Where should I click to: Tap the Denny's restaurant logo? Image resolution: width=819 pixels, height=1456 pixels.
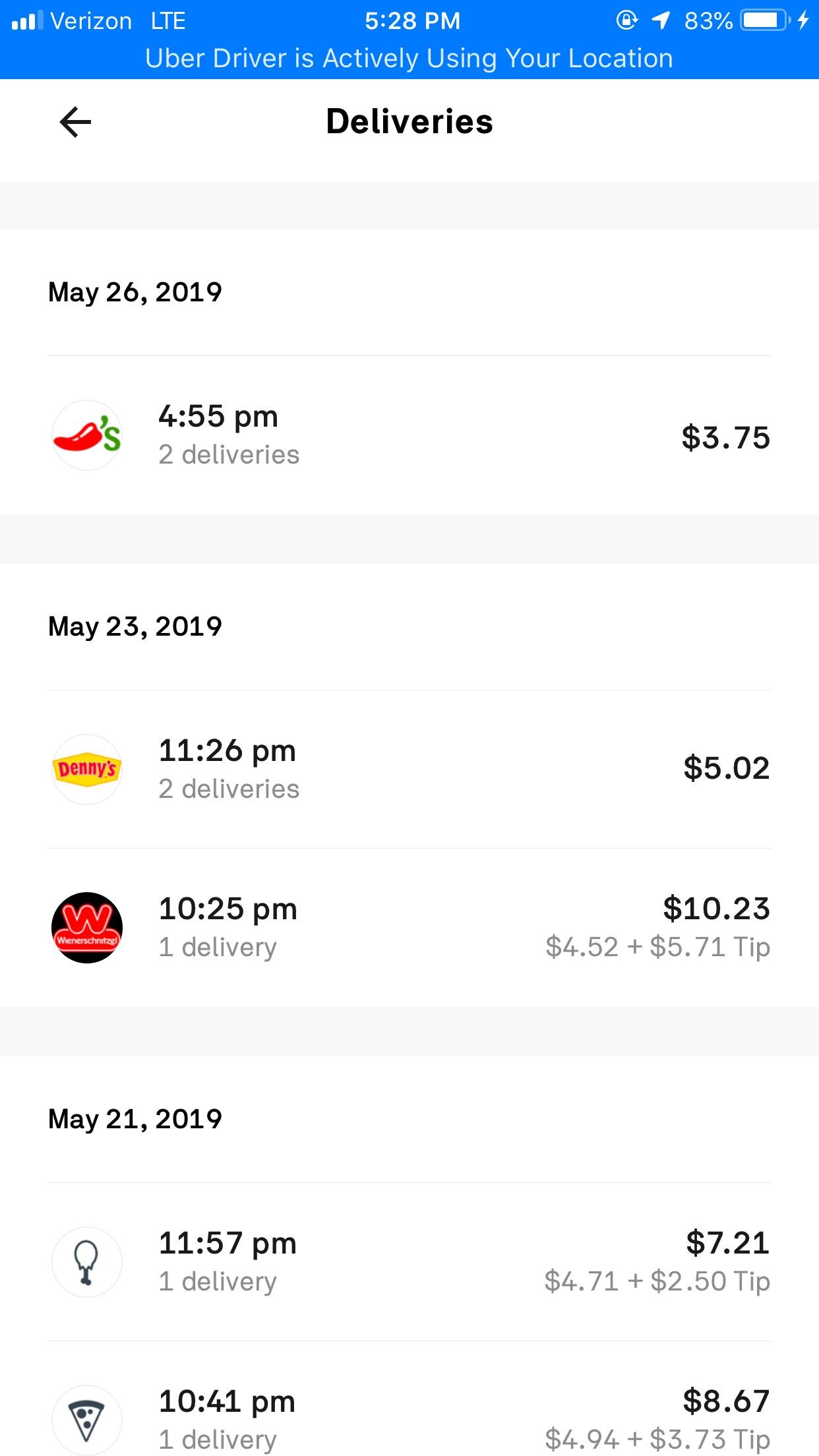86,770
